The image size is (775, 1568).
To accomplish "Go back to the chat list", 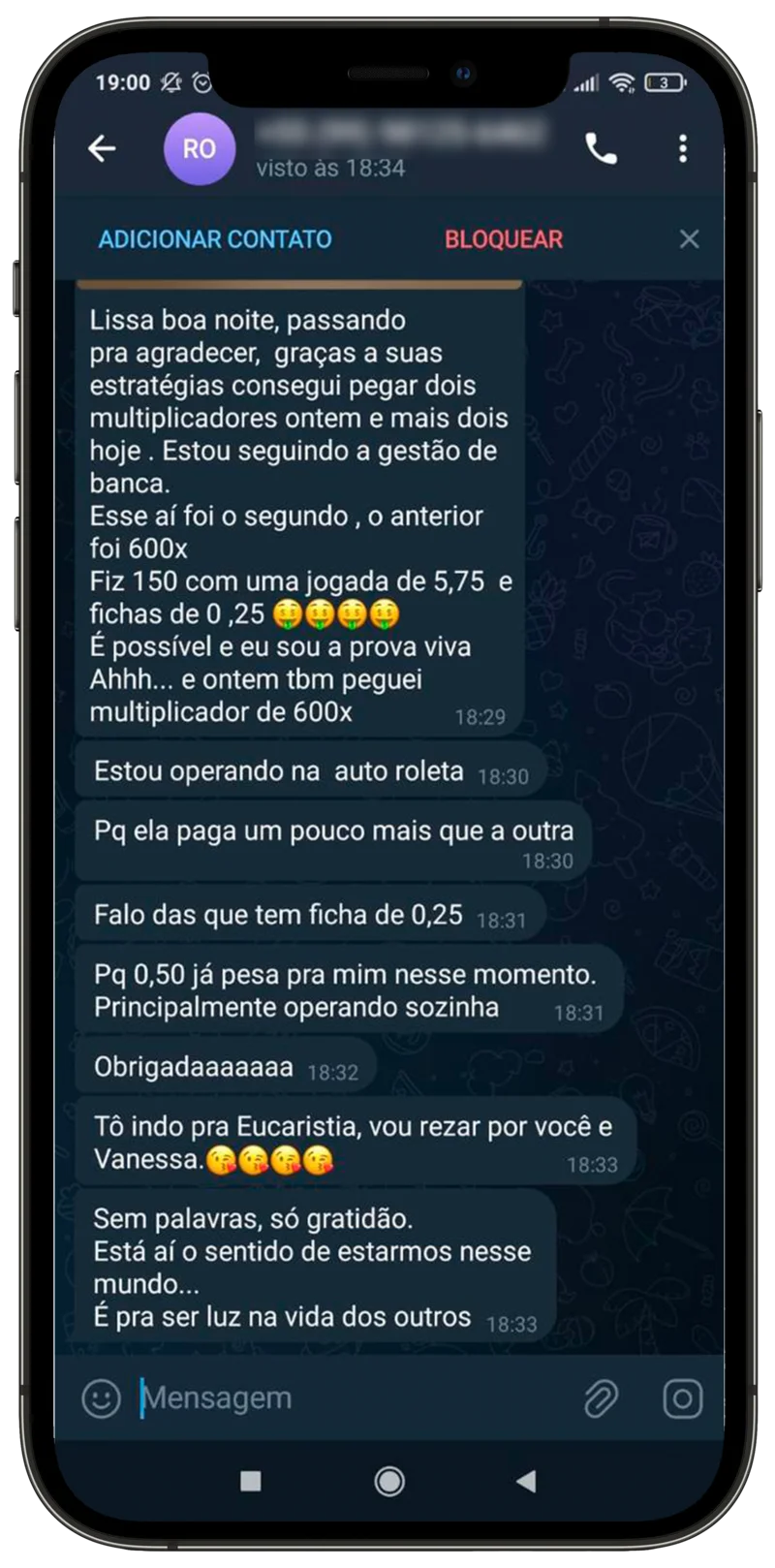I will [x=103, y=148].
